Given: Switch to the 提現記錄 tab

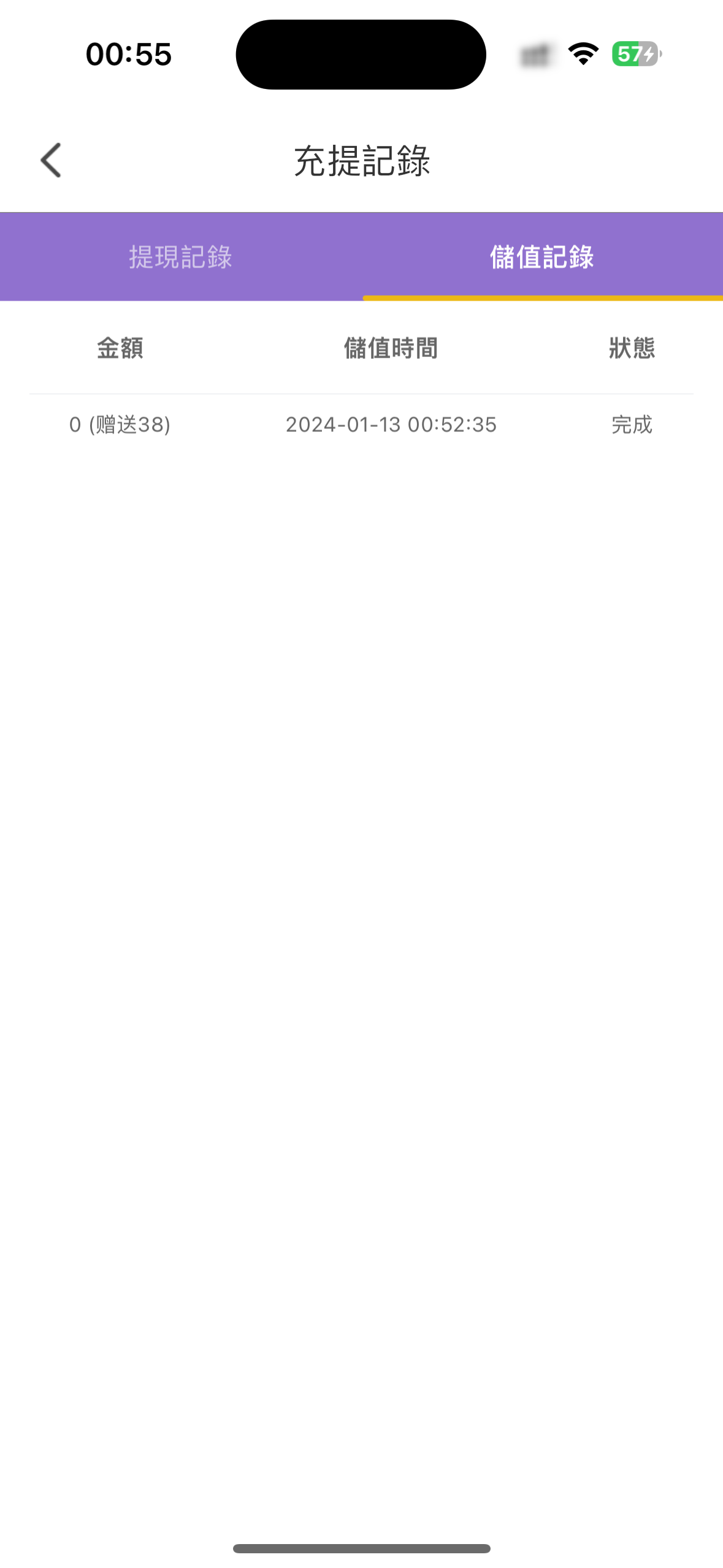Looking at the screenshot, I should click(180, 256).
